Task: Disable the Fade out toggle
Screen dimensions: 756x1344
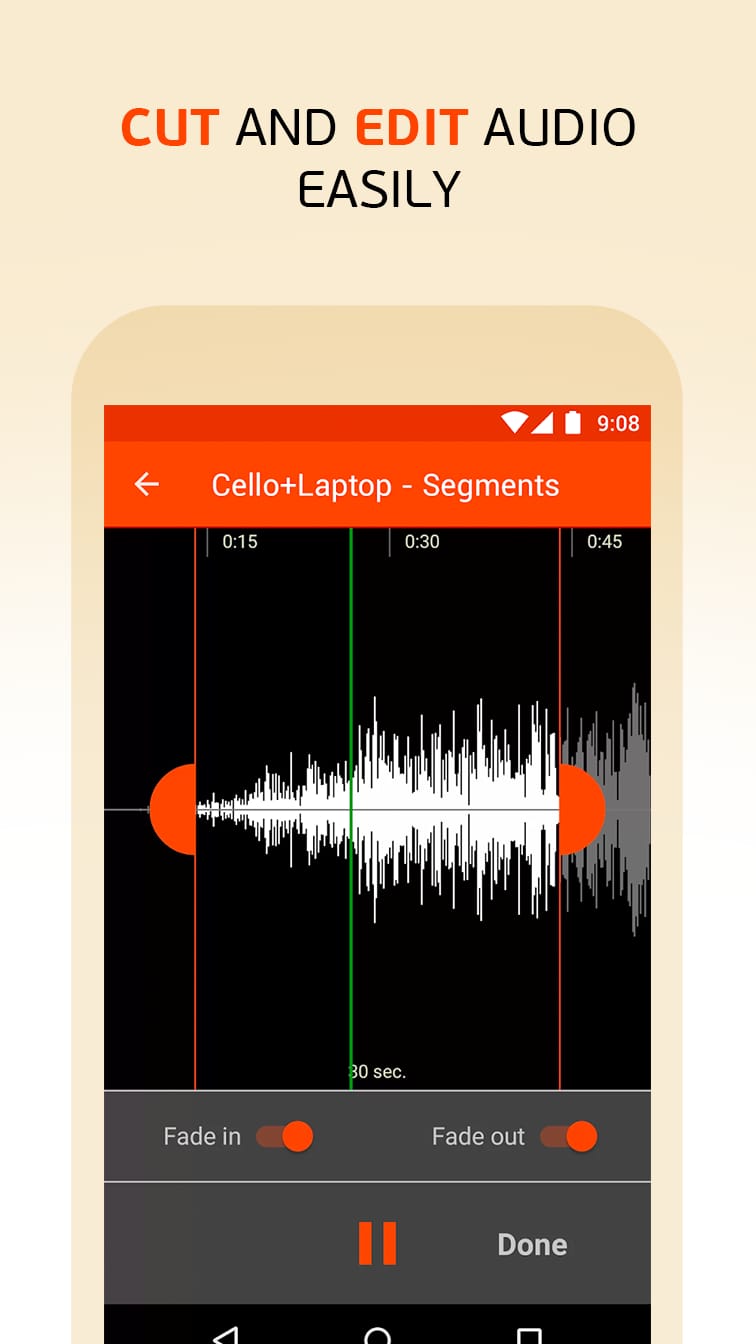Action: click(x=568, y=1136)
